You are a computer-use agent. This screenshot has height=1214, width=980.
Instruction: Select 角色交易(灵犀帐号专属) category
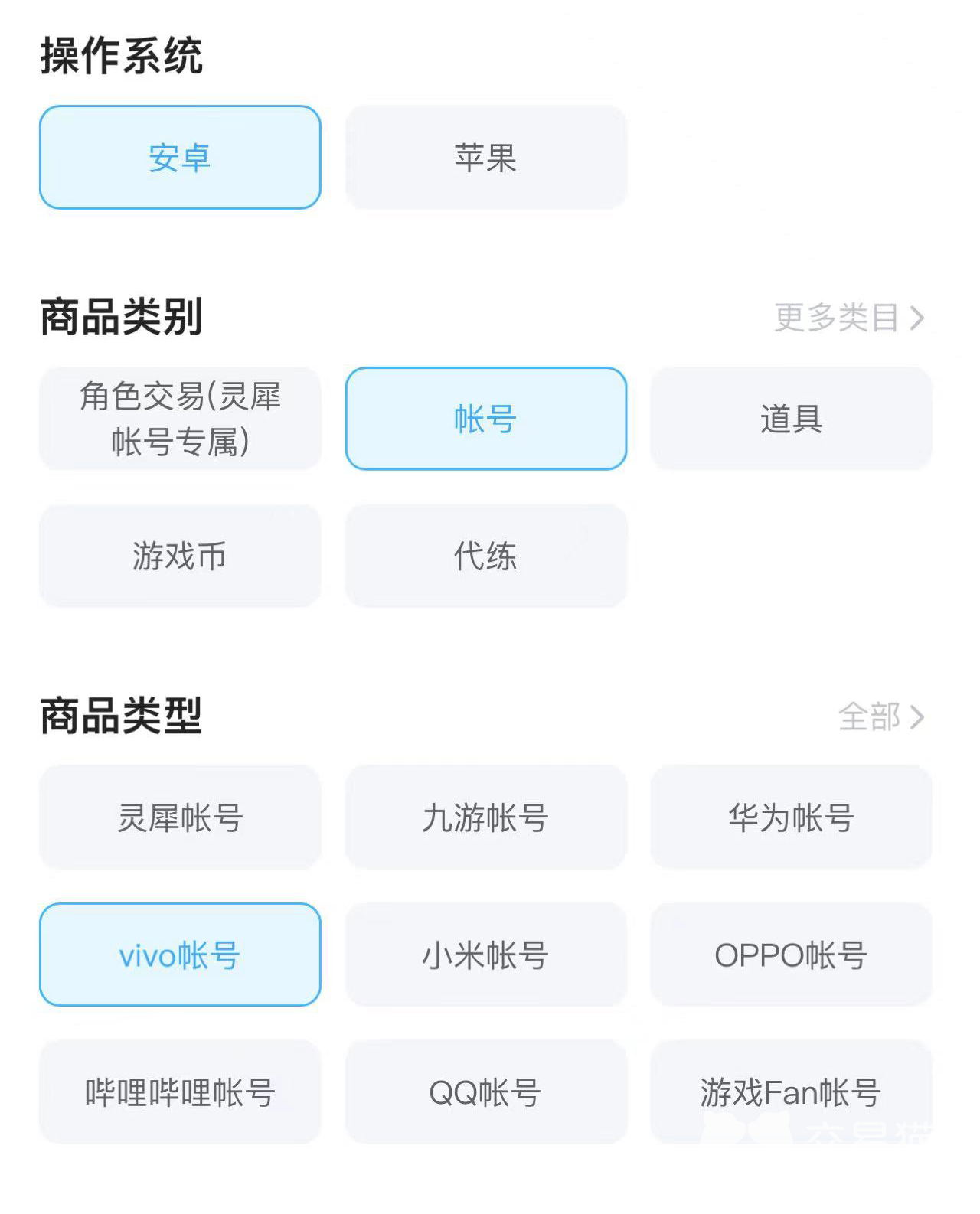(180, 419)
